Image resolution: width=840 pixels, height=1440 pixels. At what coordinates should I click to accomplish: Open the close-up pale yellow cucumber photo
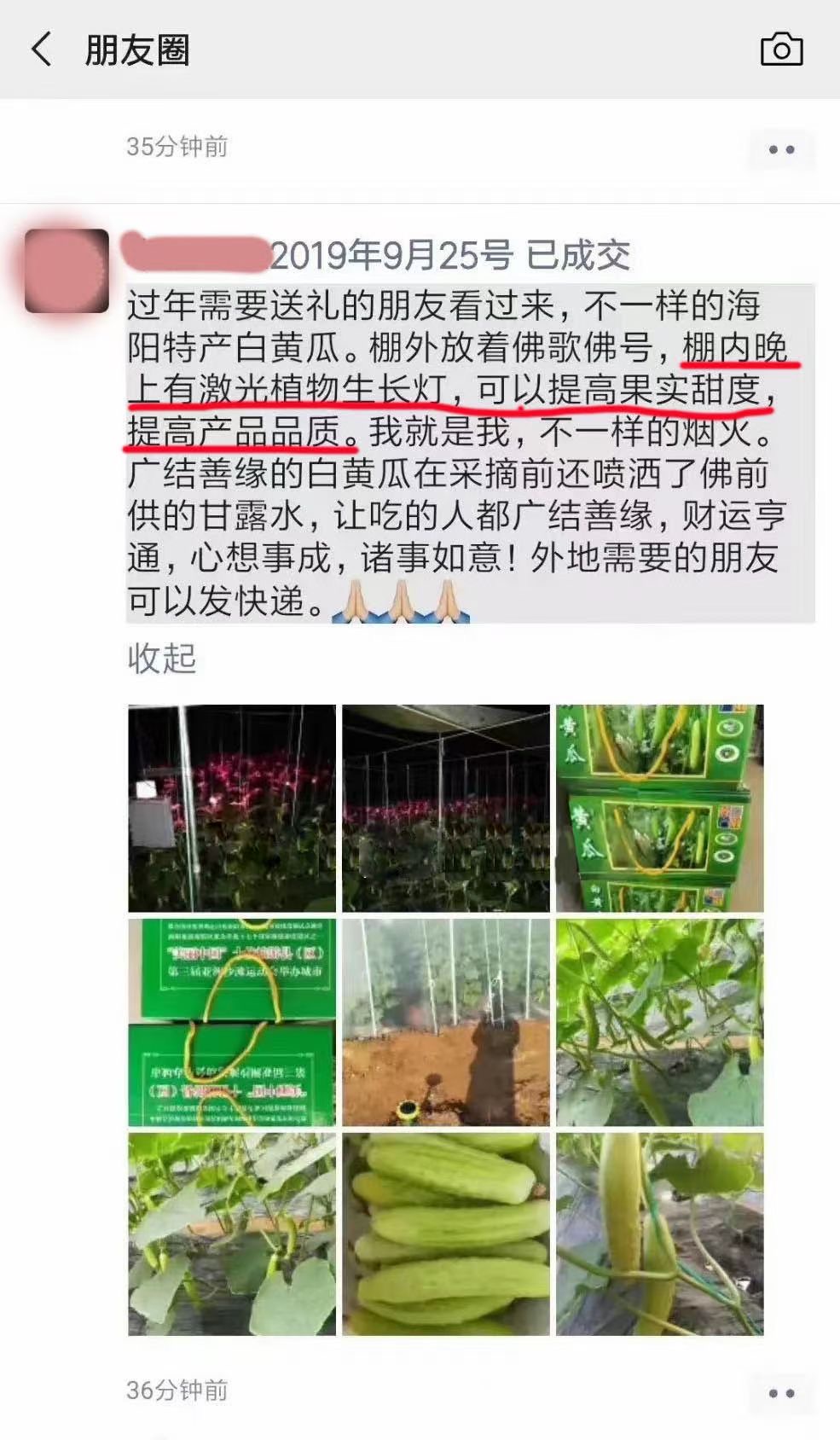[x=659, y=1234]
